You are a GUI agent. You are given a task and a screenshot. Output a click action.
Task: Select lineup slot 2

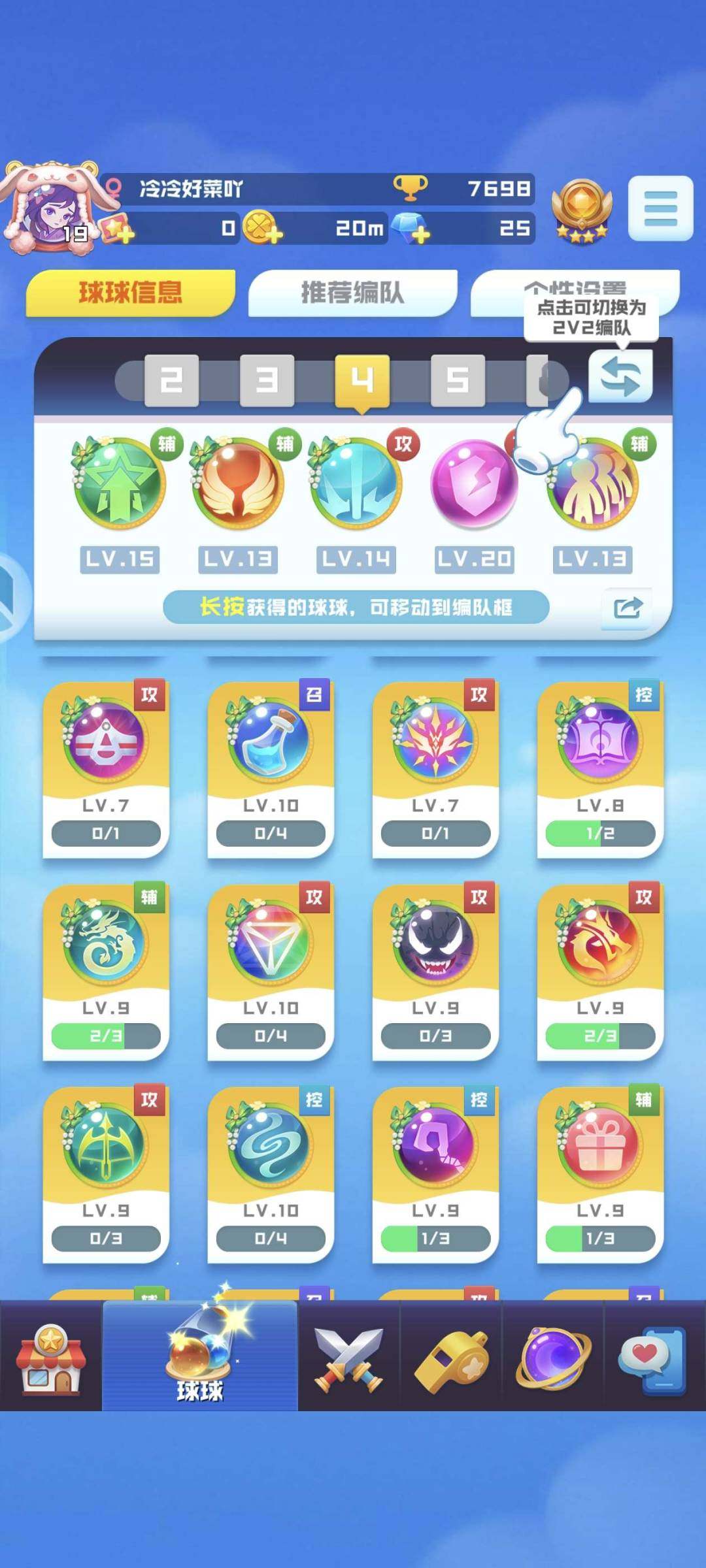click(171, 380)
